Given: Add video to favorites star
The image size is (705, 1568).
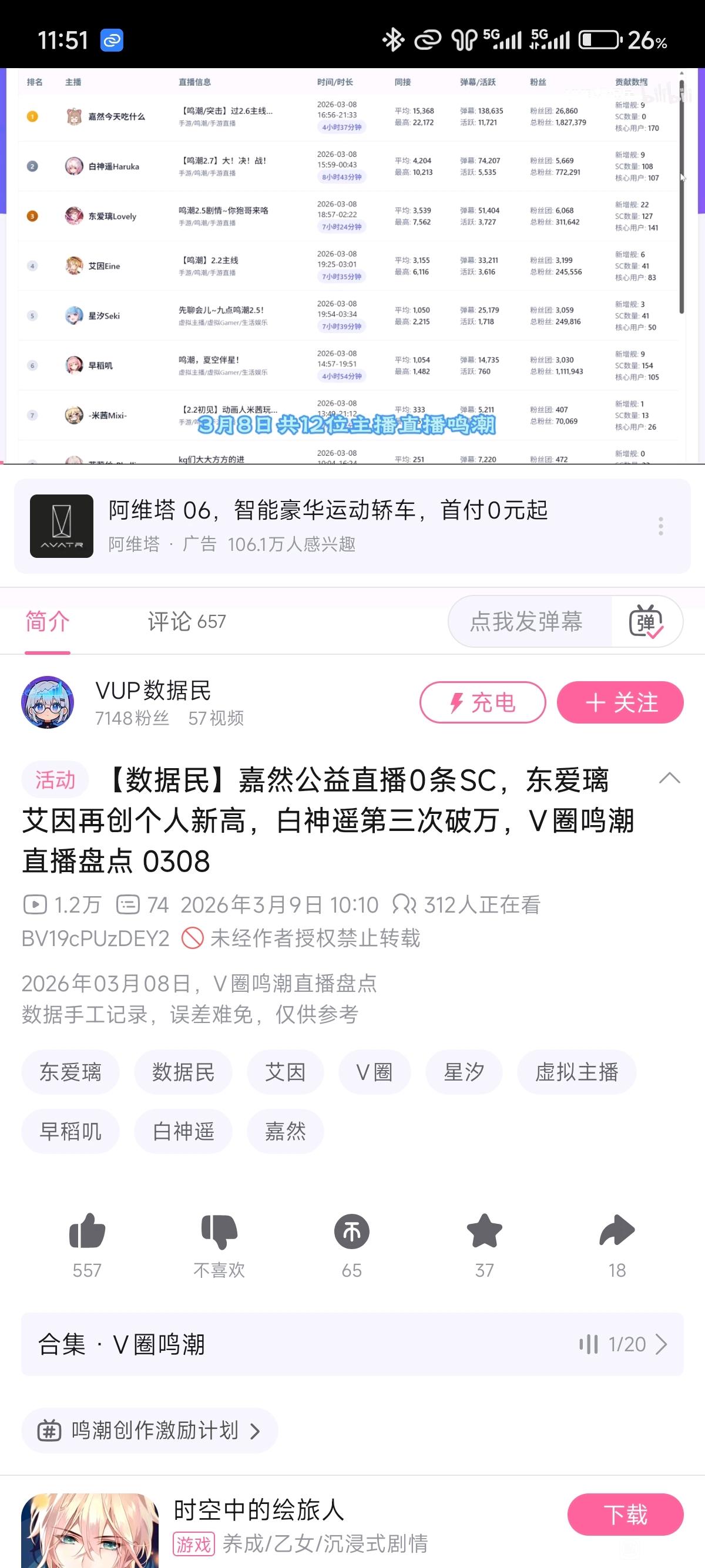Looking at the screenshot, I should tap(484, 1232).
